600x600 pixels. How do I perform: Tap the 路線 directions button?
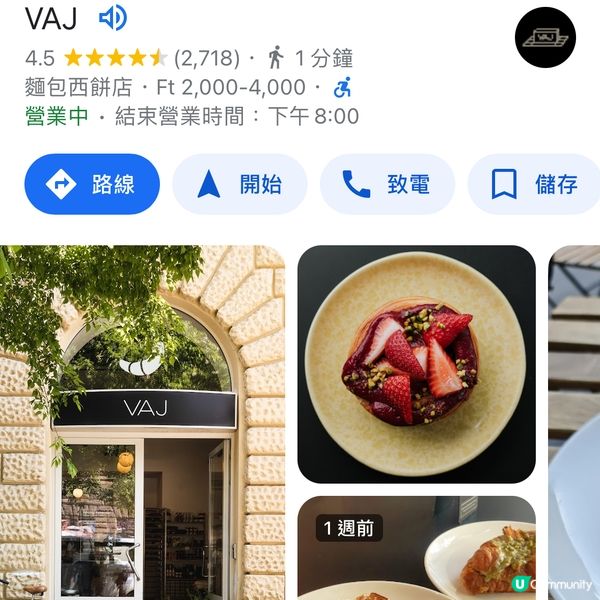[x=92, y=184]
